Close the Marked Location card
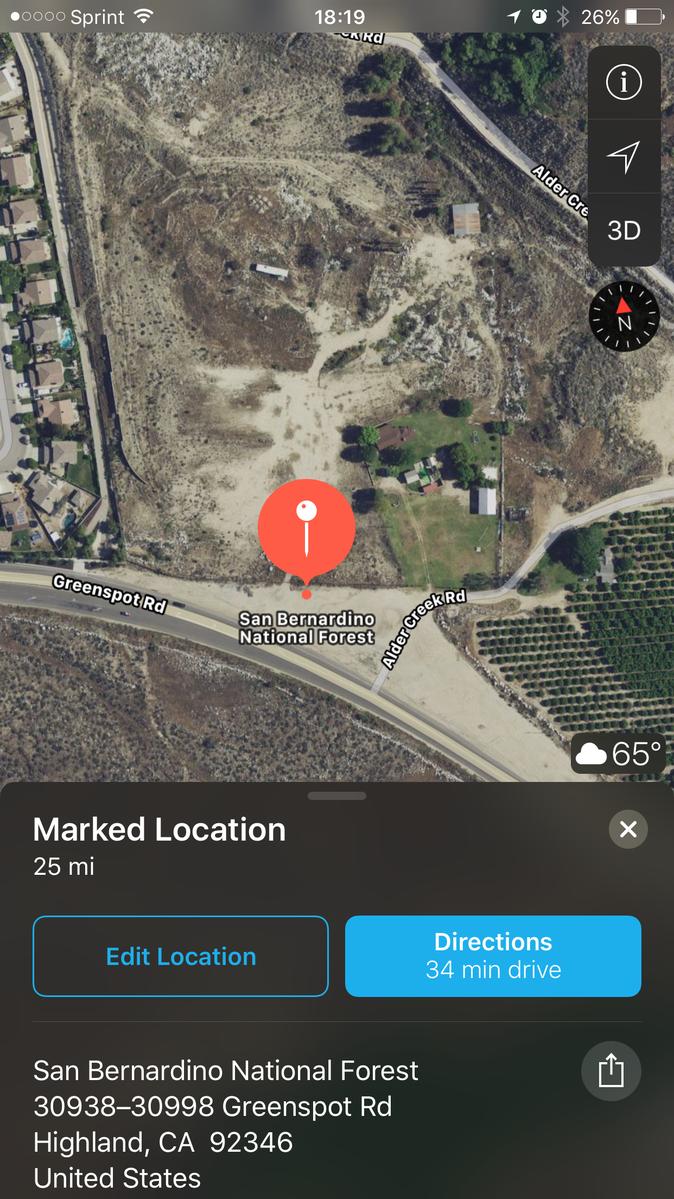 pyautogui.click(x=628, y=829)
